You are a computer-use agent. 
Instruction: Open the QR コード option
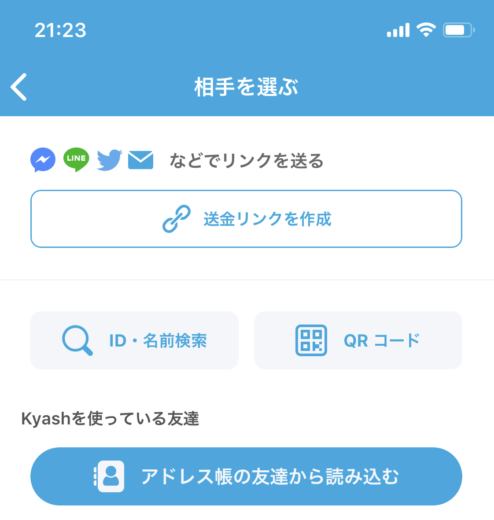pyautogui.click(x=358, y=340)
